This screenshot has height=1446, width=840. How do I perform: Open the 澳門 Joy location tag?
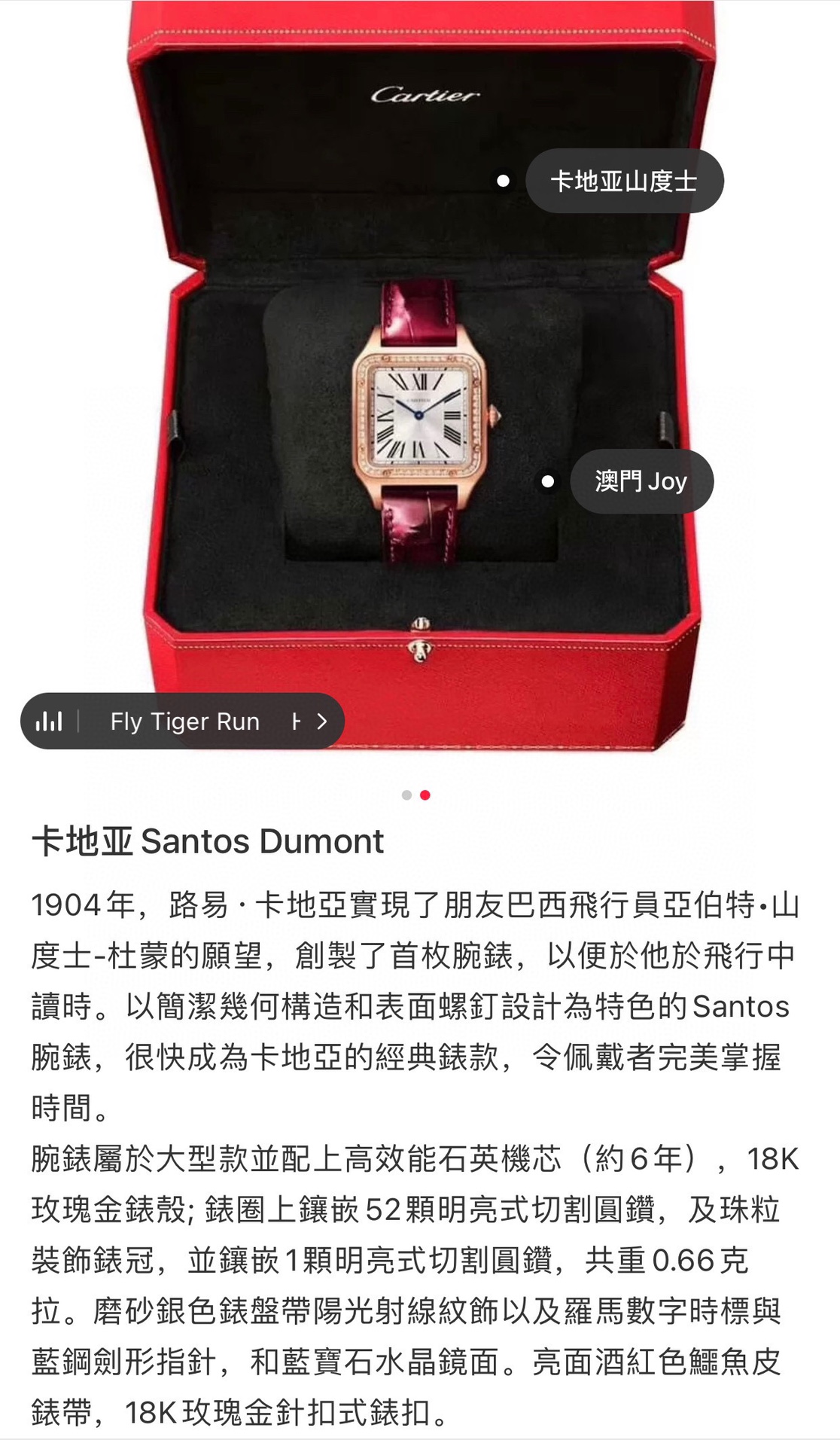641,481
